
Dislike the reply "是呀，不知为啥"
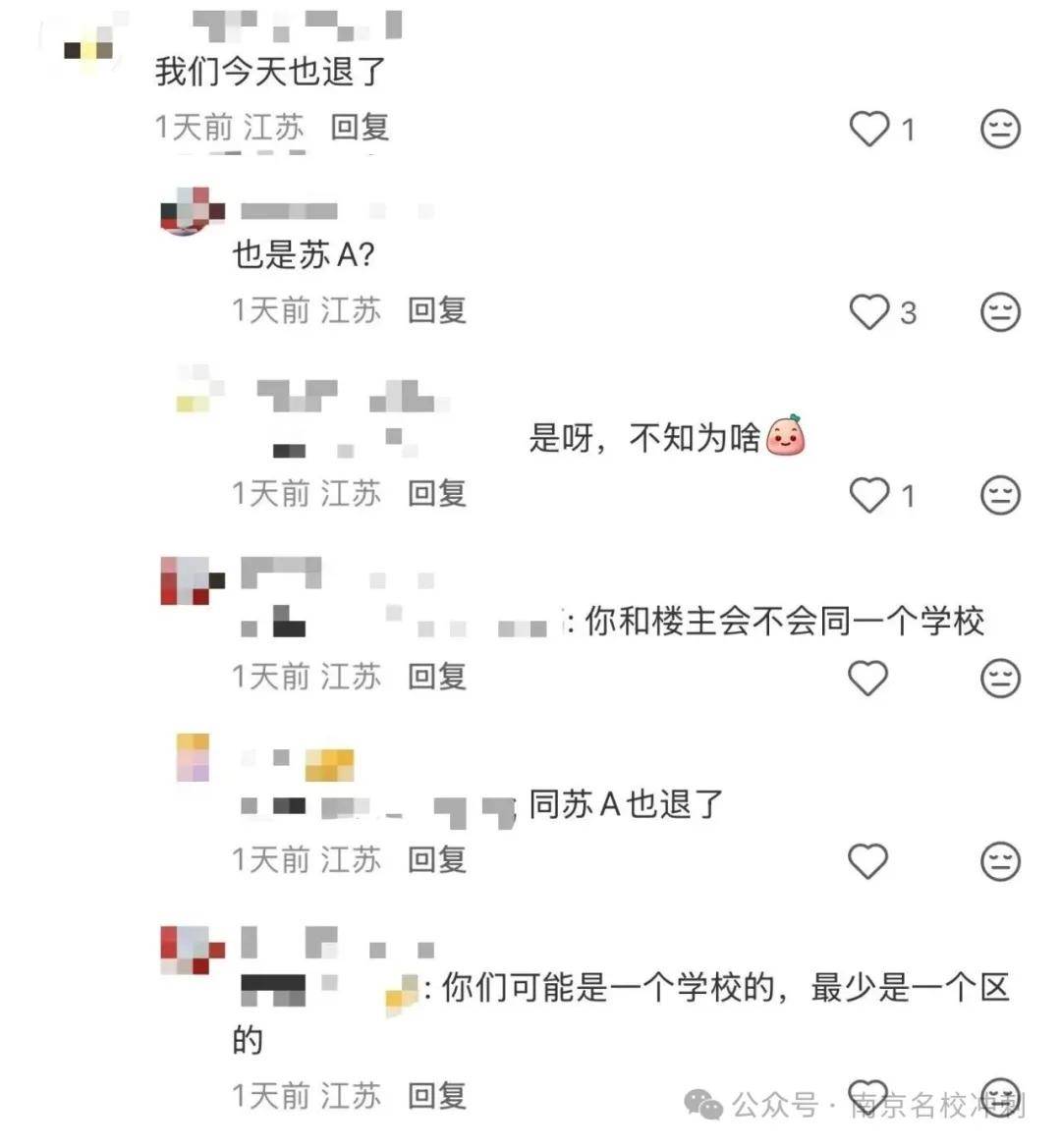(x=1000, y=495)
